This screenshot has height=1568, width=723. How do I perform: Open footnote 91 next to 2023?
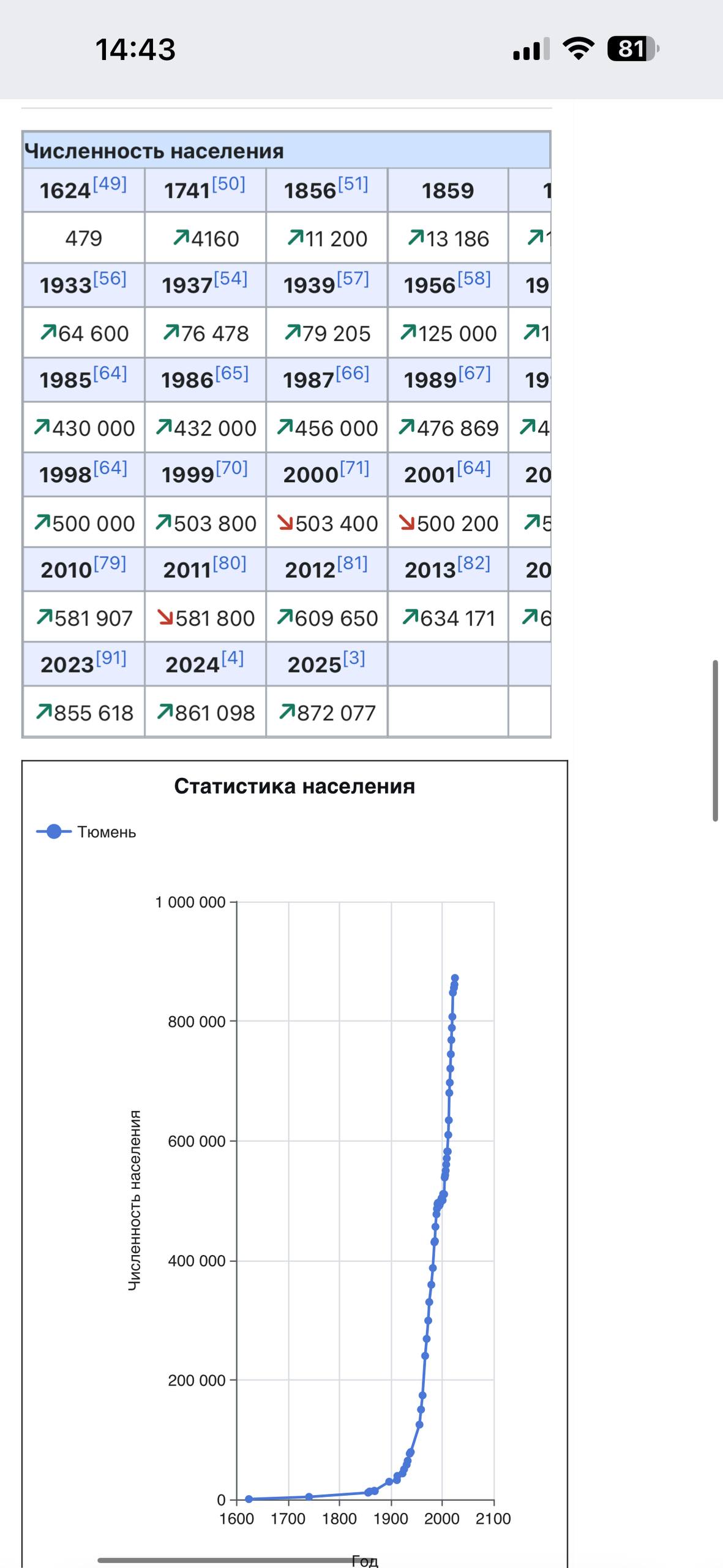[111, 658]
